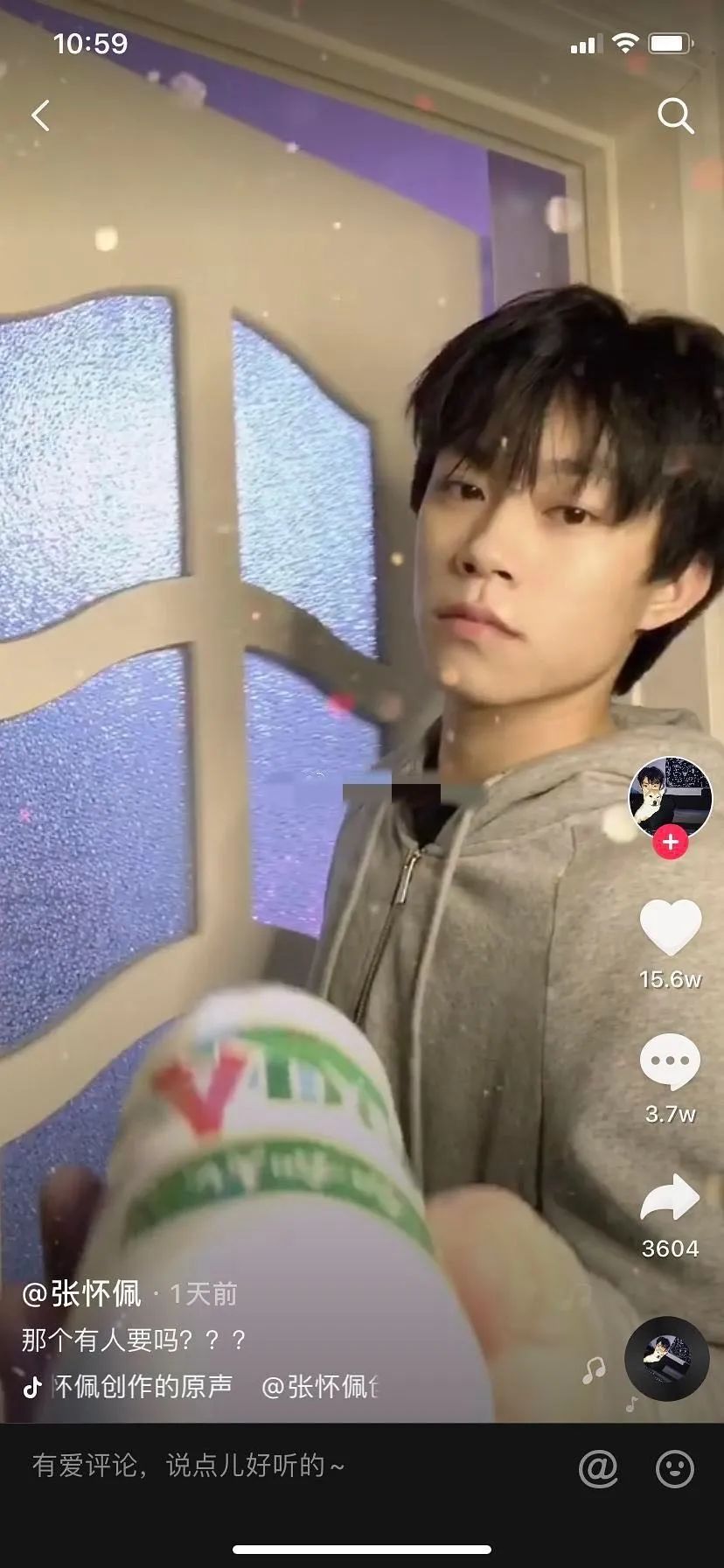Mention someone with the @ icon
Image resolution: width=724 pixels, height=1568 pixels.
coord(598,1467)
